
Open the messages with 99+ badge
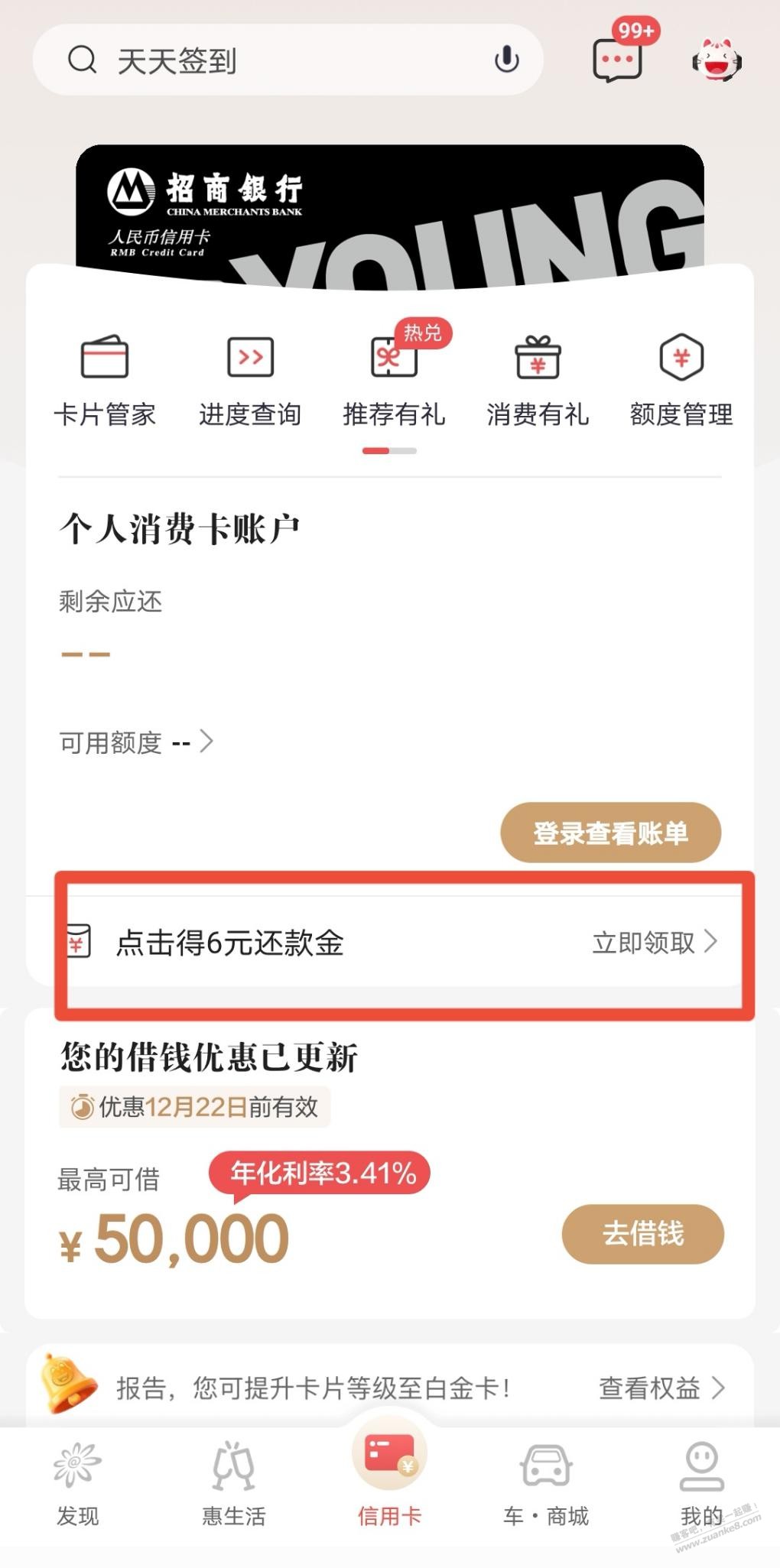coord(618,58)
